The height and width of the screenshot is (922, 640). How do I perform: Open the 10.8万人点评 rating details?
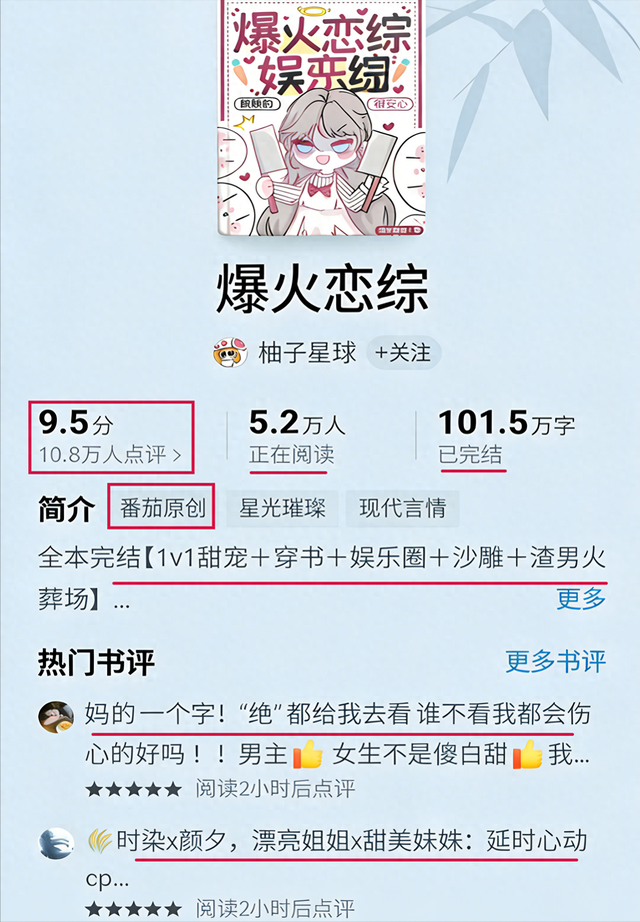[111, 454]
